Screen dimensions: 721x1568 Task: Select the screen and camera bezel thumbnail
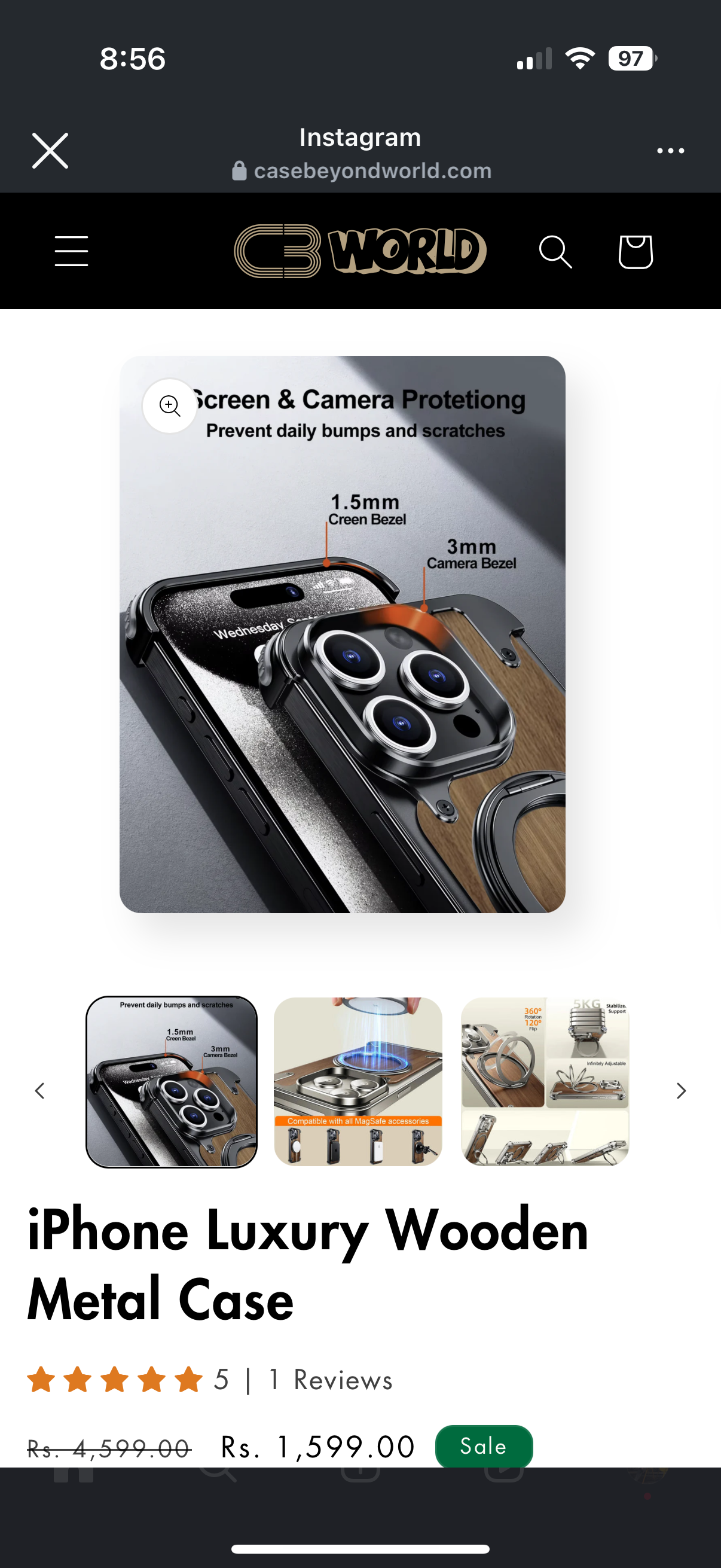click(172, 1082)
